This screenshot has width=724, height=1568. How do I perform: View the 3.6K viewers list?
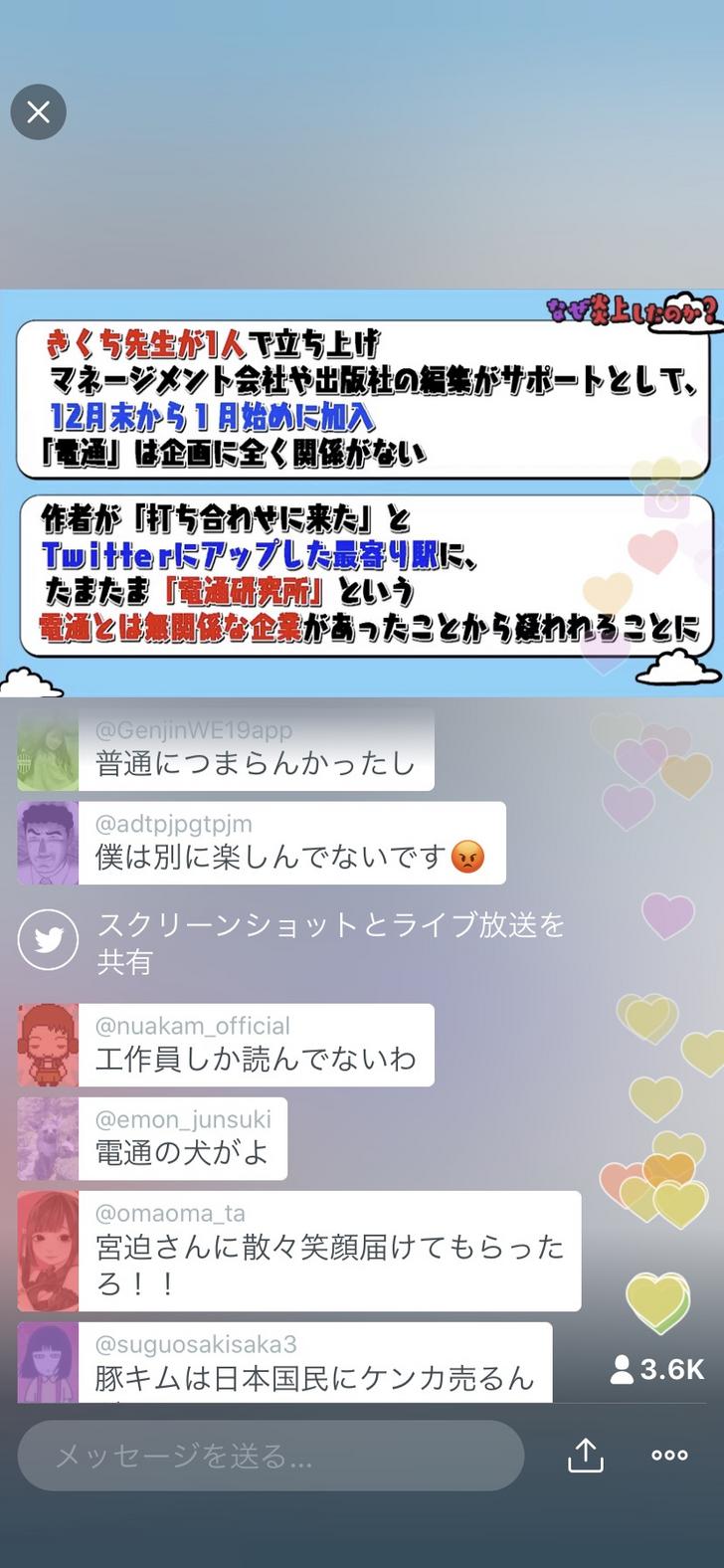tap(657, 1370)
